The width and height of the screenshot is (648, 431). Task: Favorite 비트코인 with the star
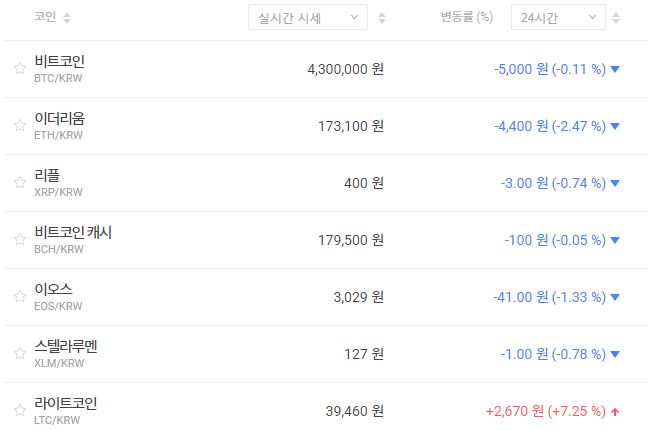coord(19,69)
